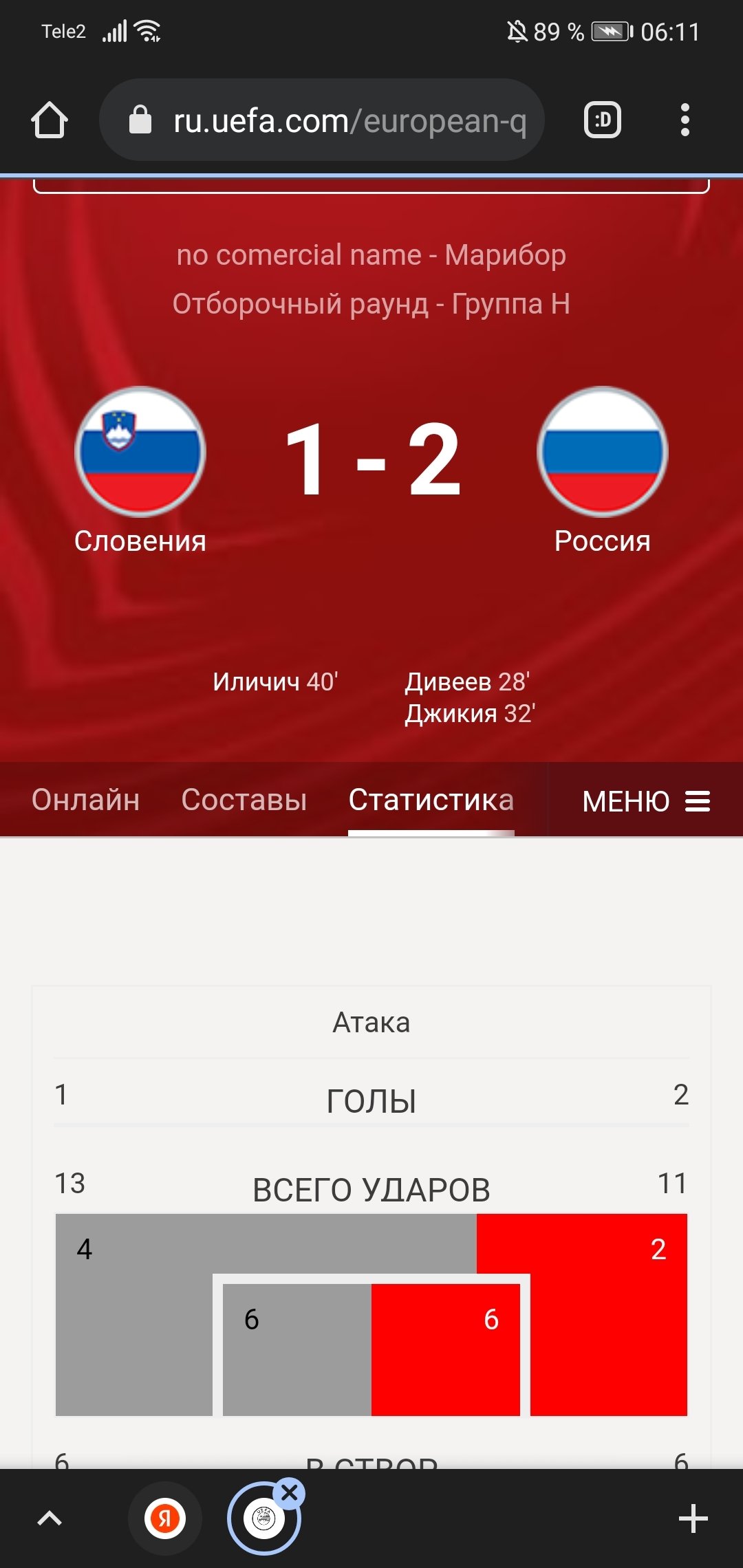Viewport: 743px width, 1568px height.
Task: Select the Статистика tab
Action: point(431,800)
